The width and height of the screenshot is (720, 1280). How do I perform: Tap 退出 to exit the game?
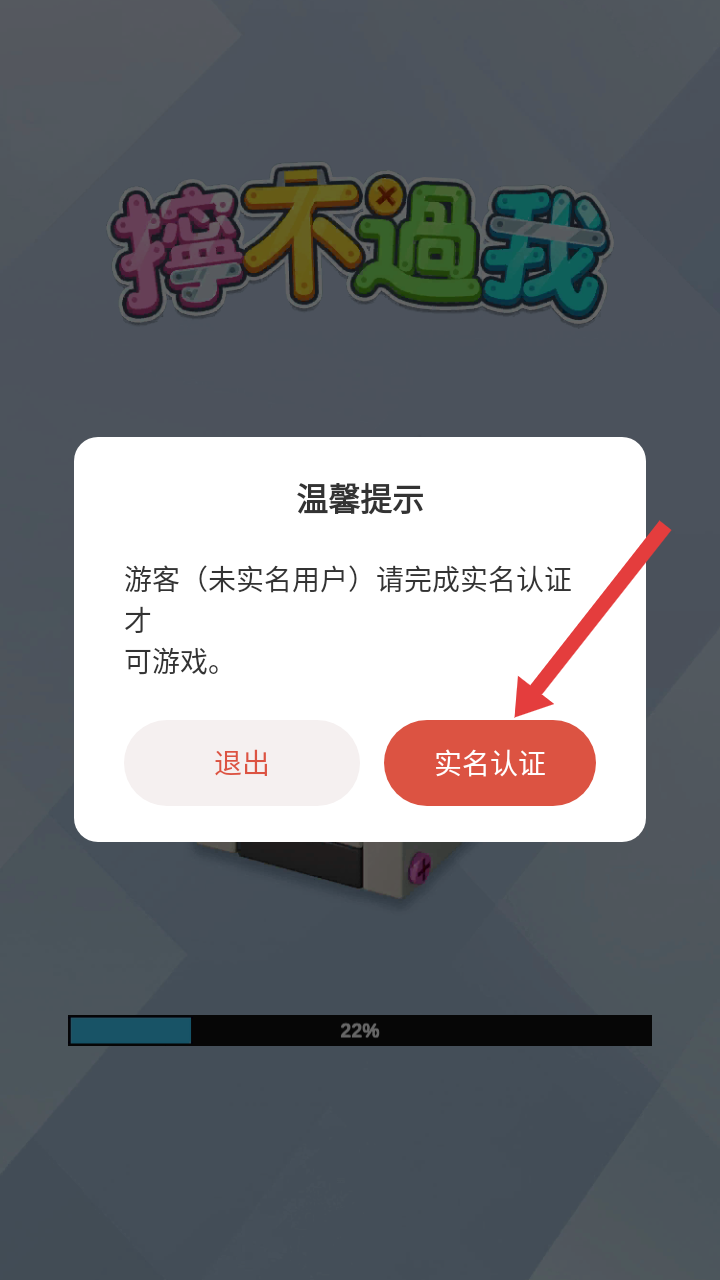coord(242,763)
